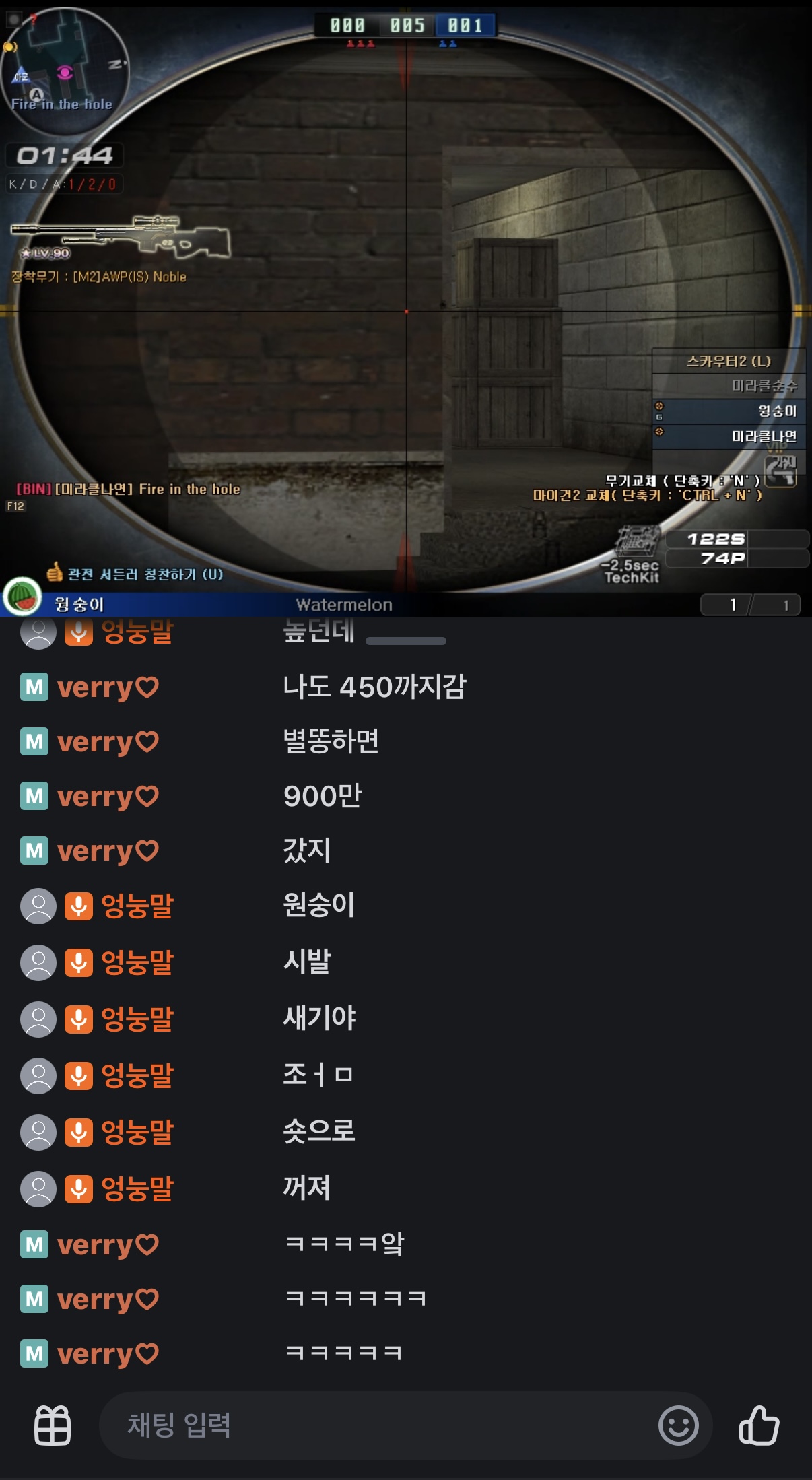Tap the chat input field
The image size is (812, 1480).
pyautogui.click(x=377, y=1425)
